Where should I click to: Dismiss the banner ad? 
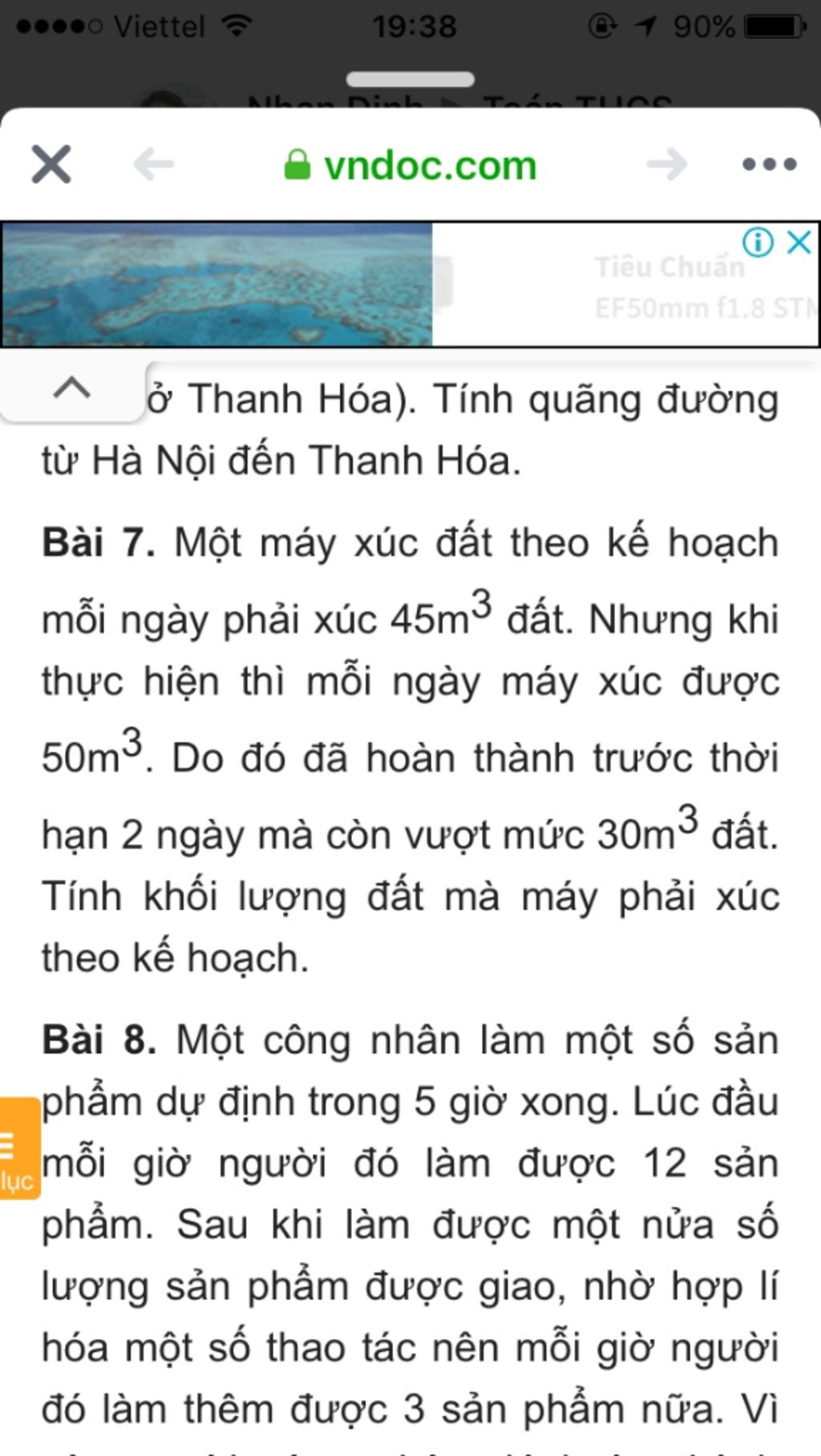point(799,241)
